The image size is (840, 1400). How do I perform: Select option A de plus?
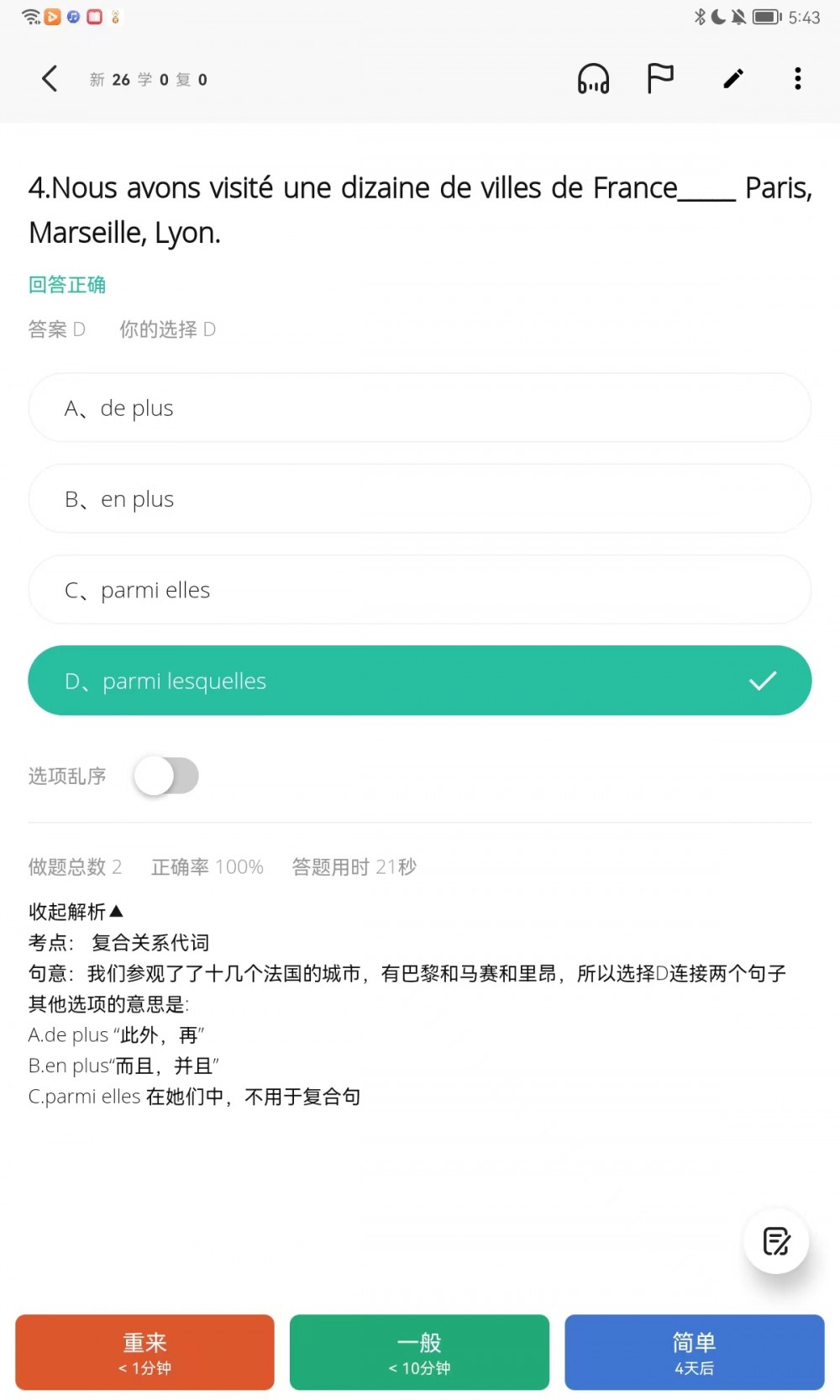pos(420,408)
